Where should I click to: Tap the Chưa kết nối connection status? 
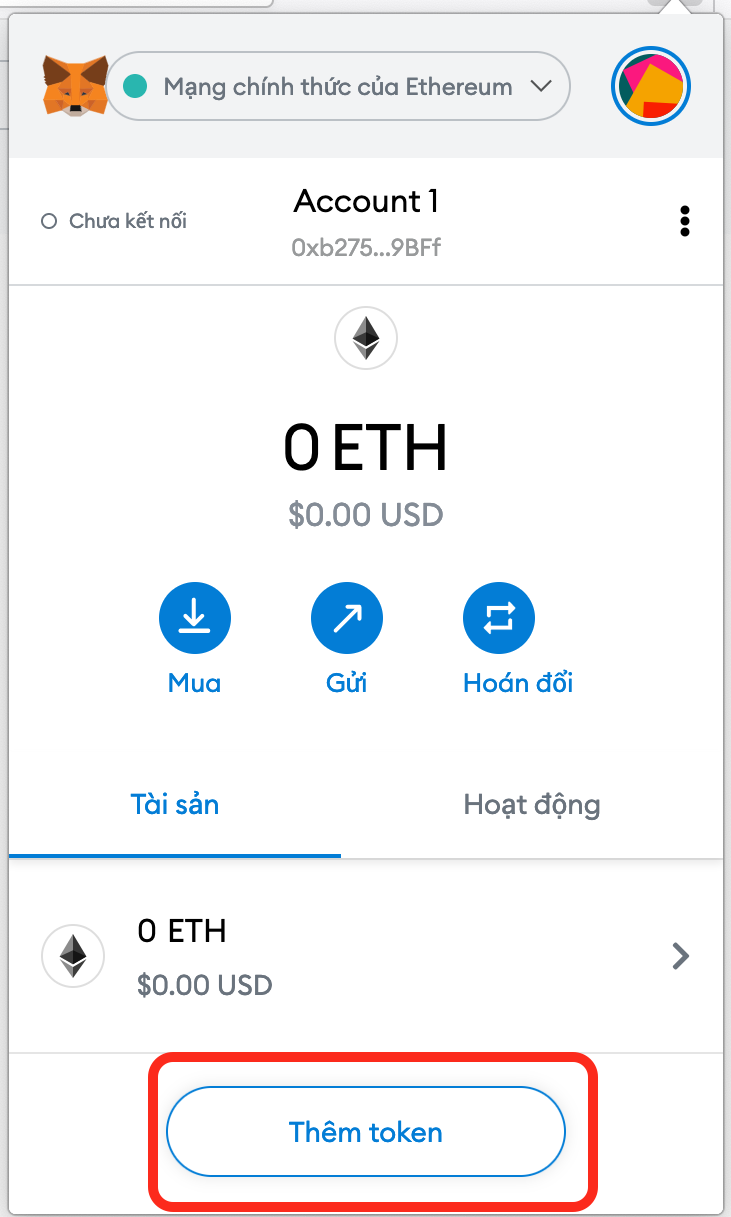point(114,221)
